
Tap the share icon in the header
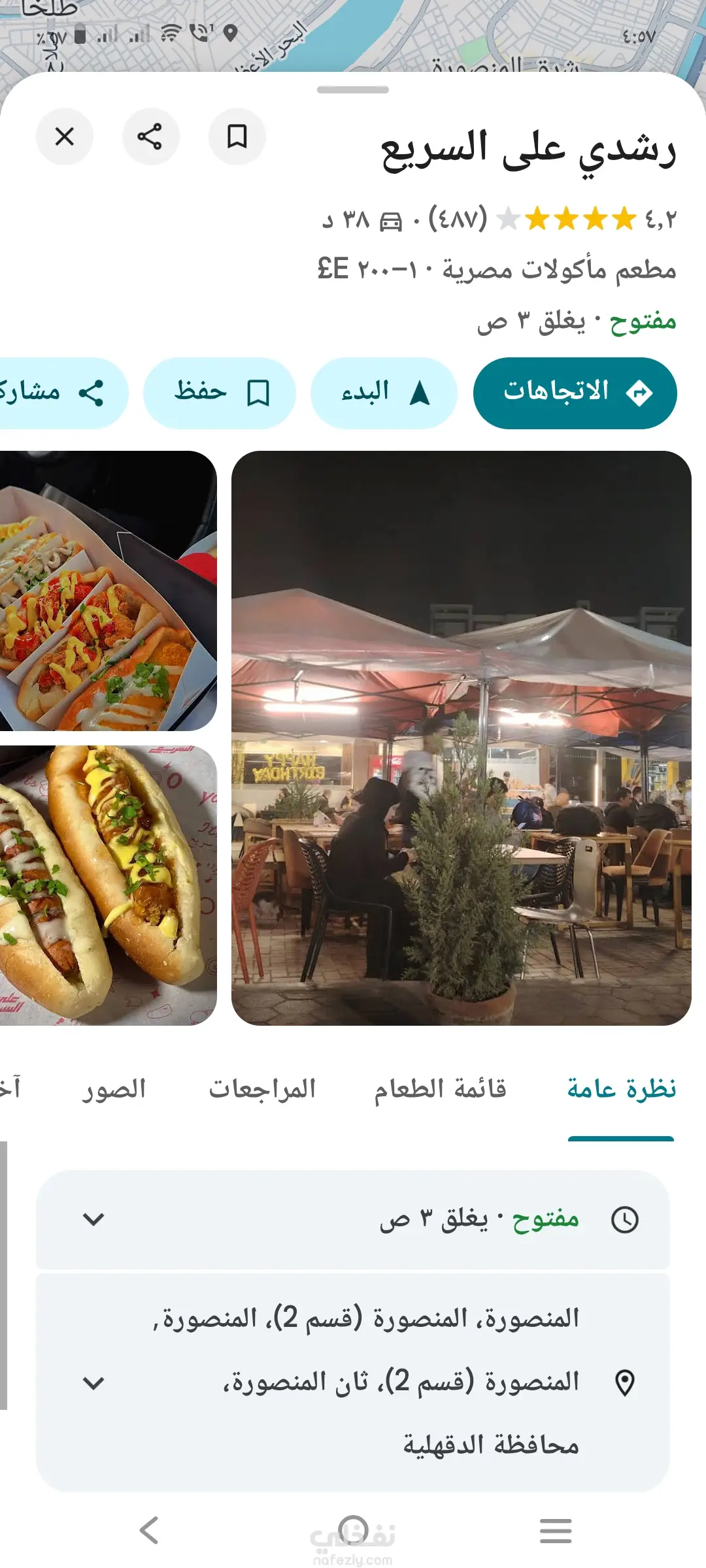pos(150,137)
